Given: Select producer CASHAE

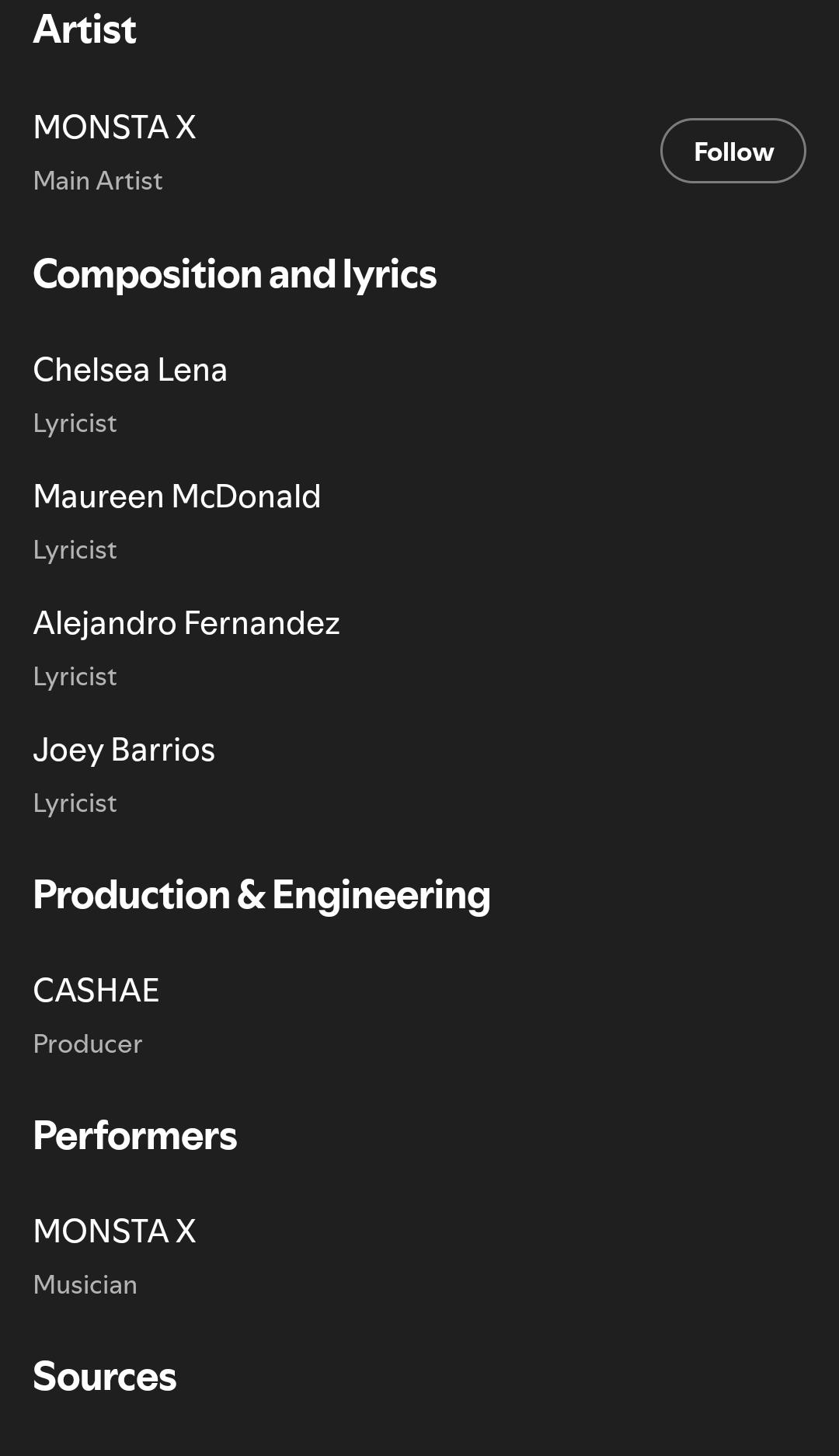Looking at the screenshot, I should coord(96,991).
